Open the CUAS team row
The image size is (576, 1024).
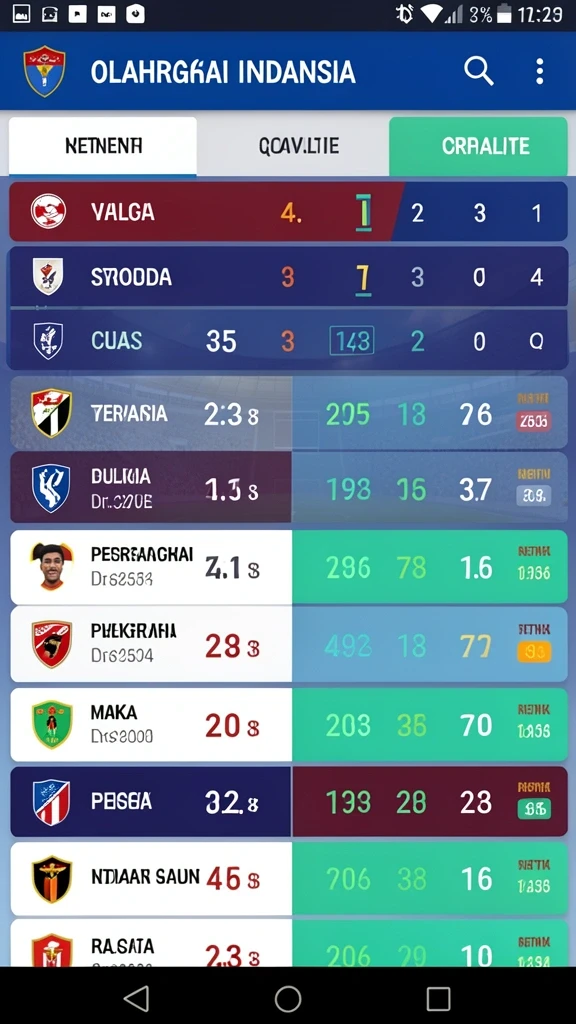(x=288, y=340)
